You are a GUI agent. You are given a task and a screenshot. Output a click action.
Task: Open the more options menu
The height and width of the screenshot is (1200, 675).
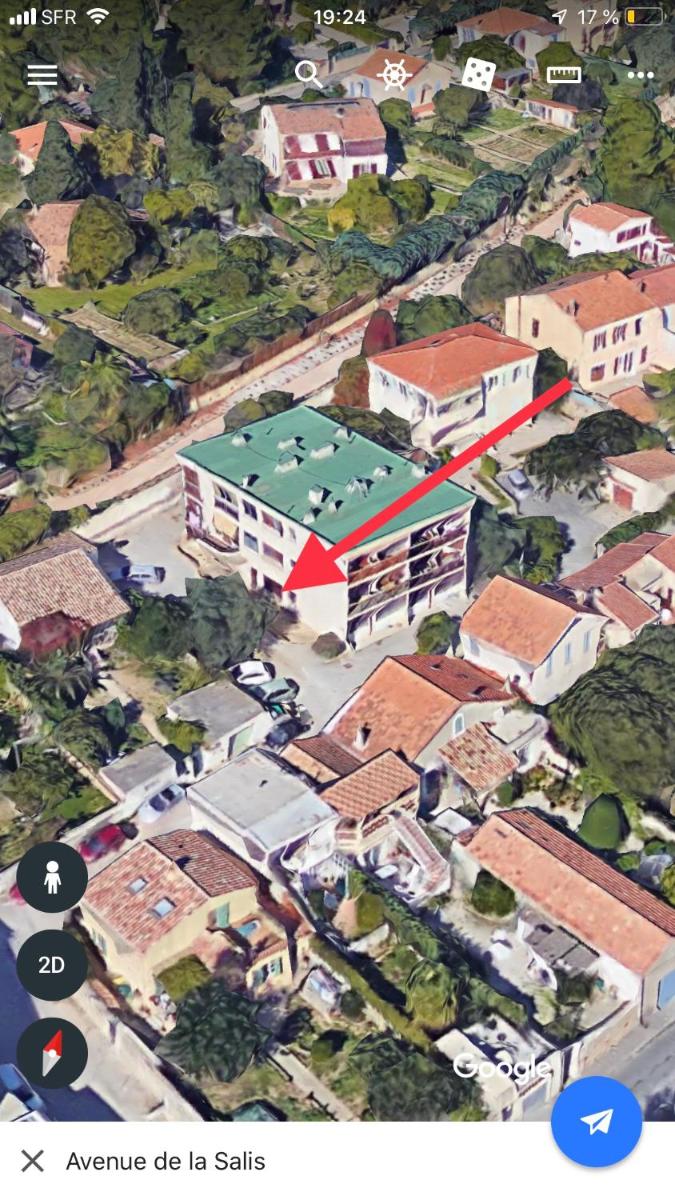[640, 75]
